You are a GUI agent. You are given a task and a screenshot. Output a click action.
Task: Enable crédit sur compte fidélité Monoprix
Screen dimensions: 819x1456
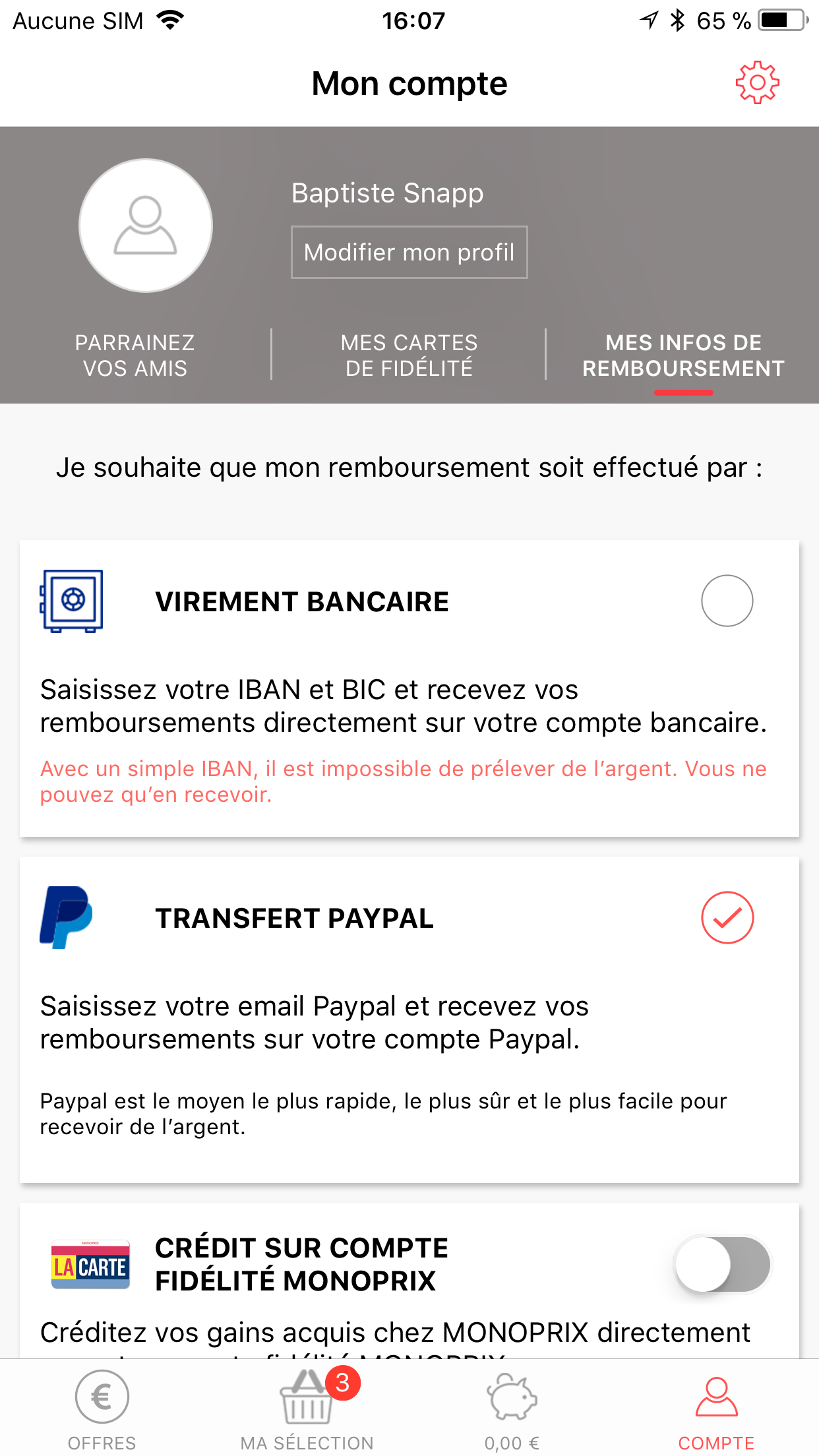pyautogui.click(x=723, y=1264)
